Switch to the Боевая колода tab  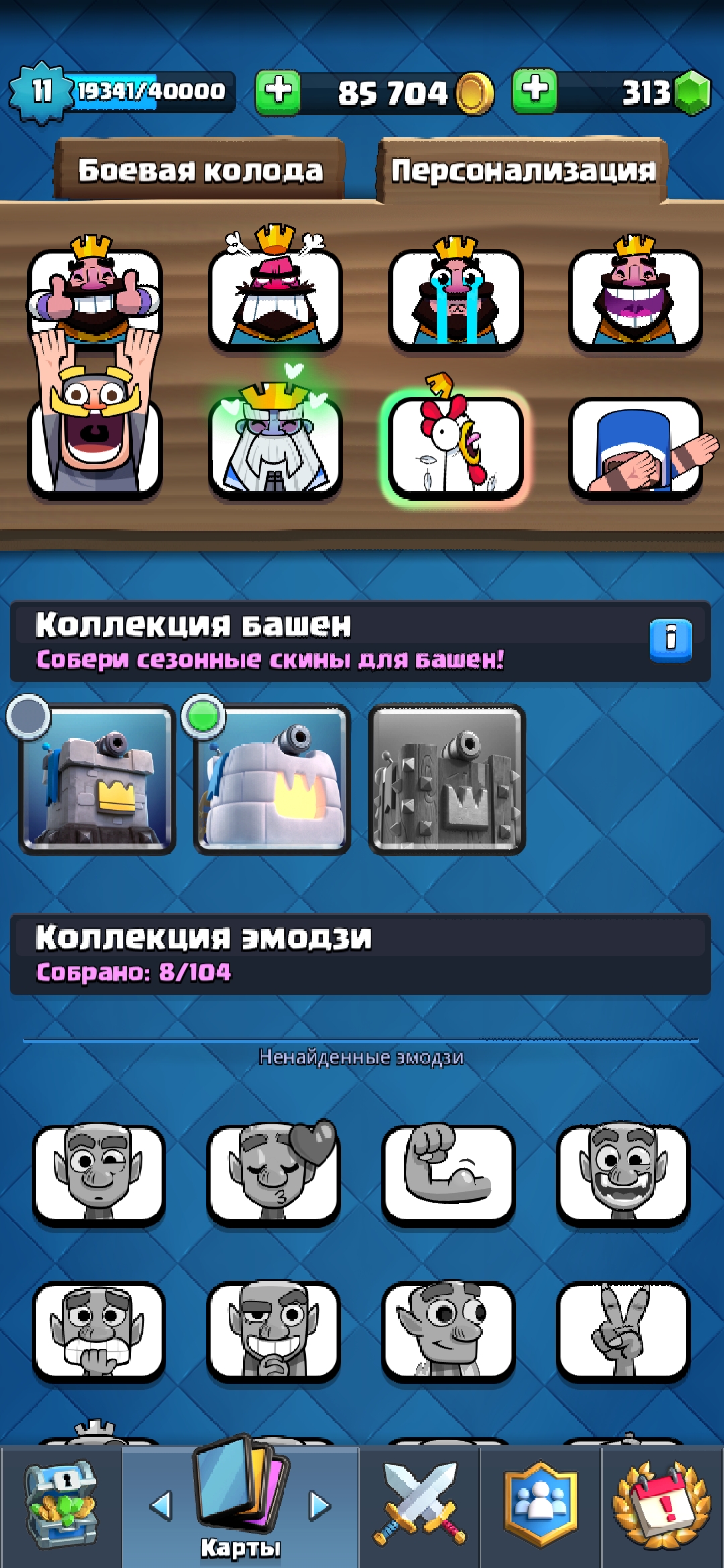click(200, 170)
